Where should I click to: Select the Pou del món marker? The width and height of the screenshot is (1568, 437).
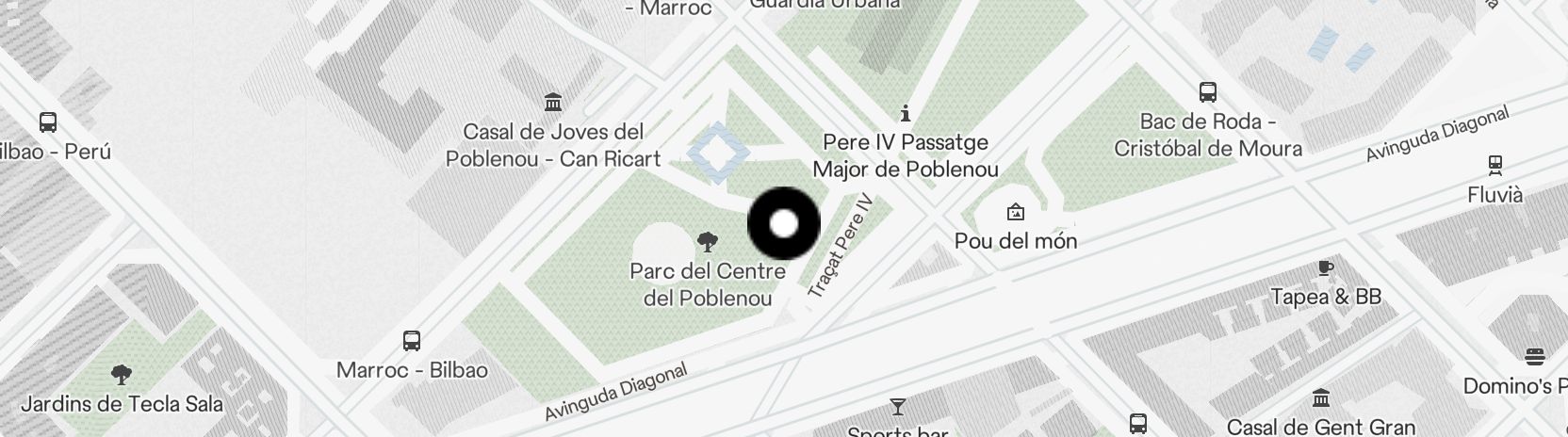point(1015,212)
